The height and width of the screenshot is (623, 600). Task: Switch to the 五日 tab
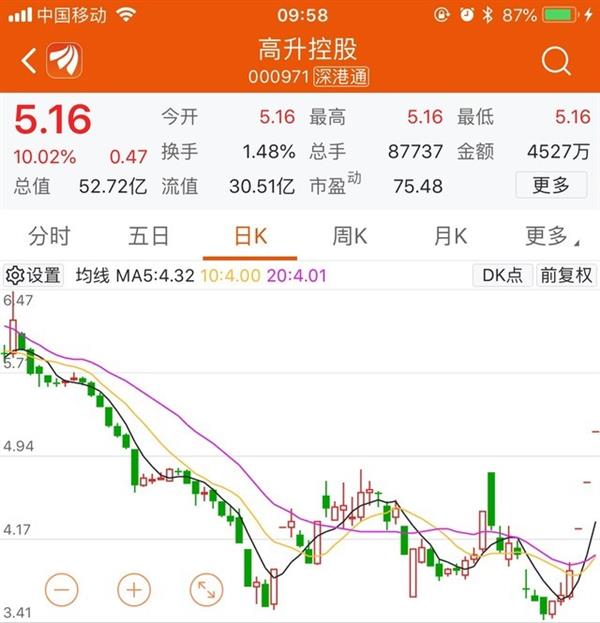(149, 237)
